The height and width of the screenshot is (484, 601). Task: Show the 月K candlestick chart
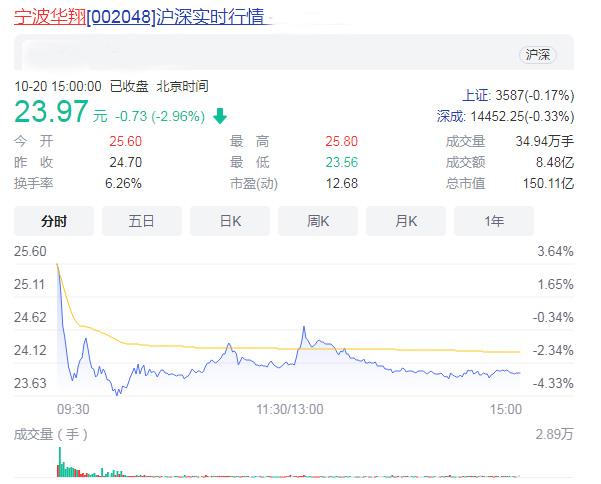(x=406, y=221)
